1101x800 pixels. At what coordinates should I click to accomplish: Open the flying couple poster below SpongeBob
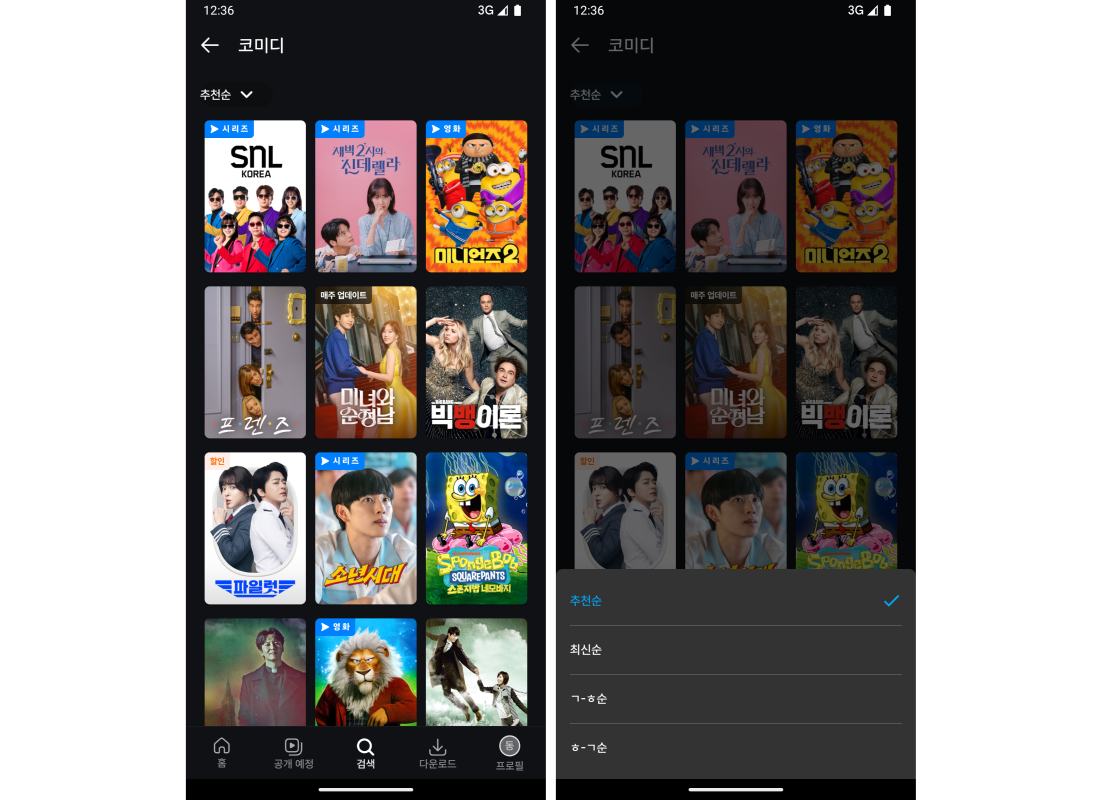[476, 672]
